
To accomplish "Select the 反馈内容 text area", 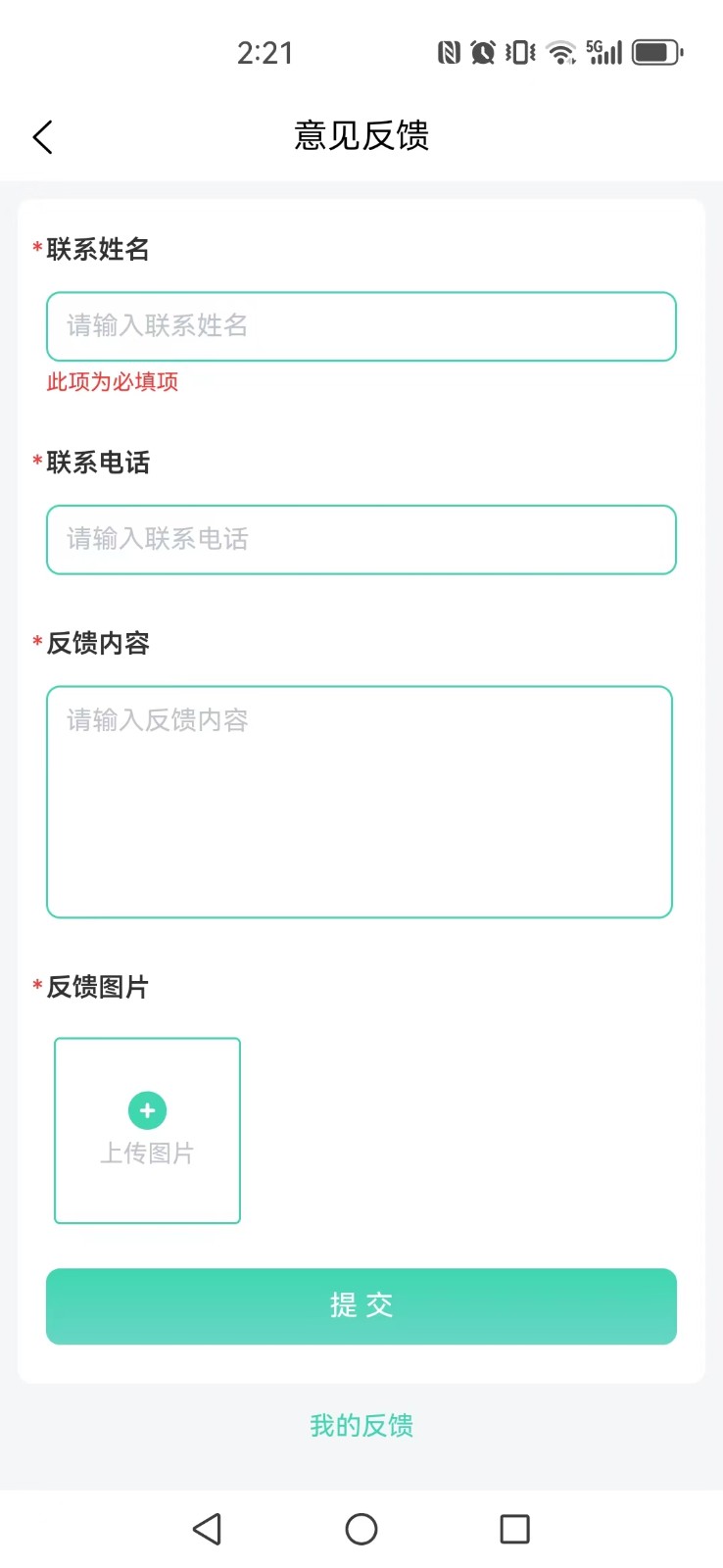I will (x=360, y=802).
